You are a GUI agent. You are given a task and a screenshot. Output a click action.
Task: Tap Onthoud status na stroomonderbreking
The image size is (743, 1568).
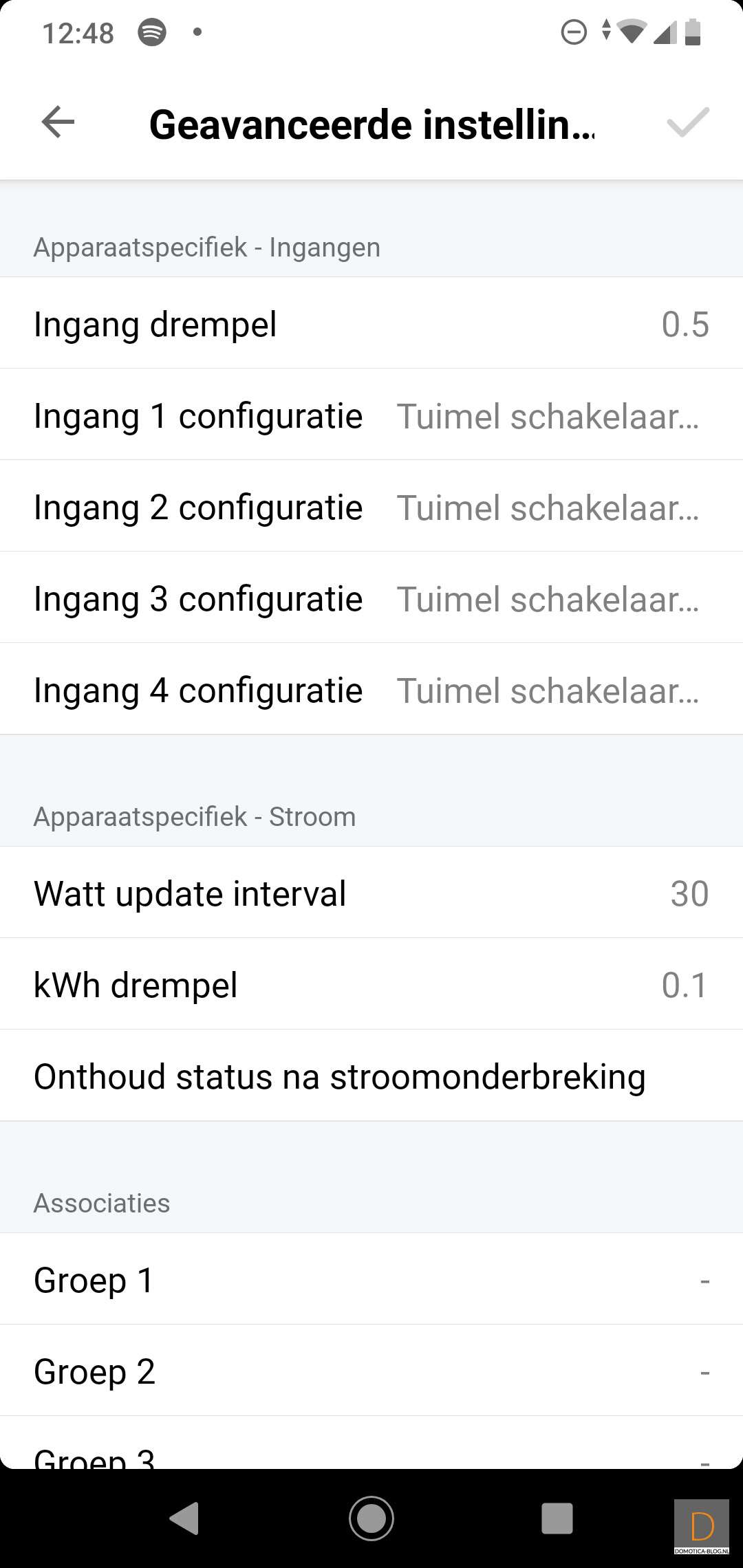pos(371,1076)
